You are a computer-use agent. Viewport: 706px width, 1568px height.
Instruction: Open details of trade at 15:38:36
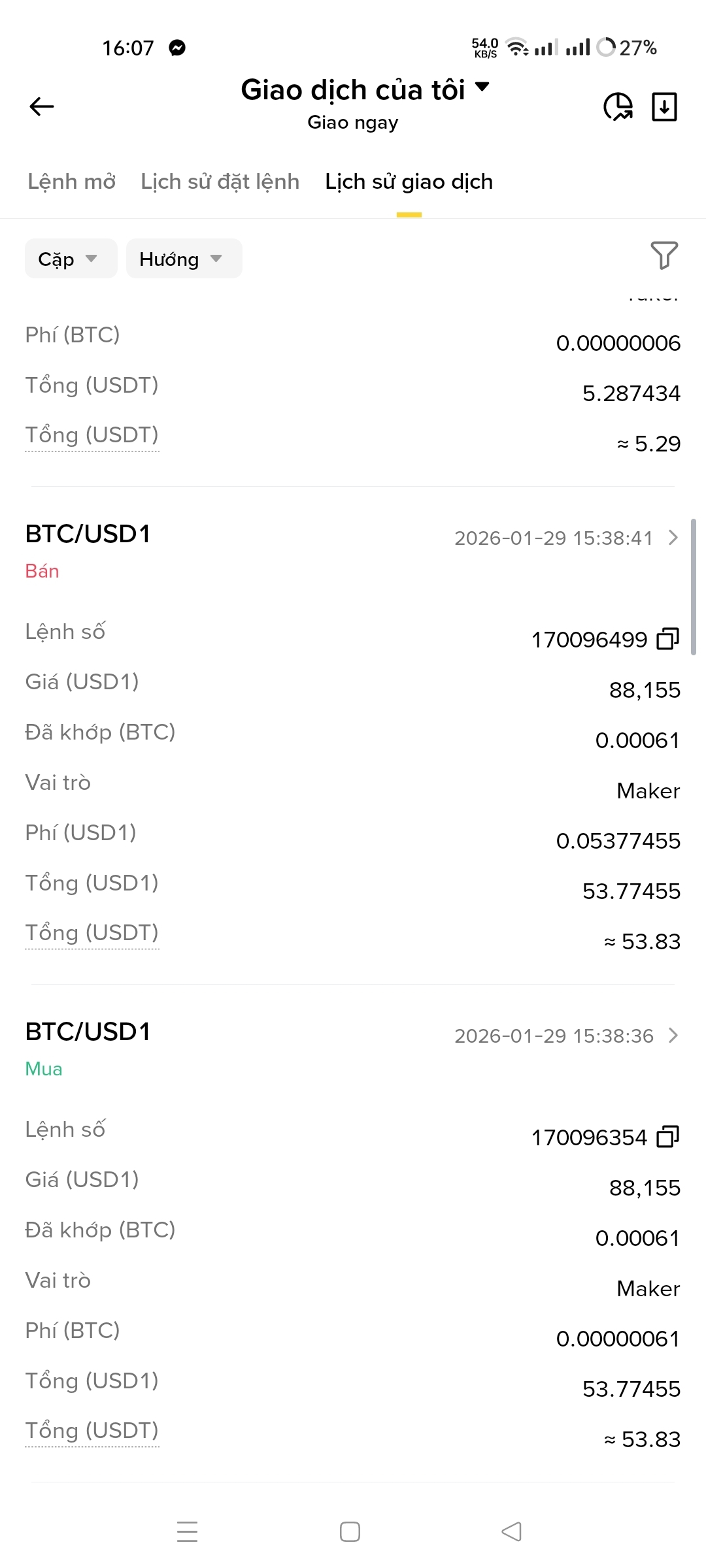point(673,1036)
